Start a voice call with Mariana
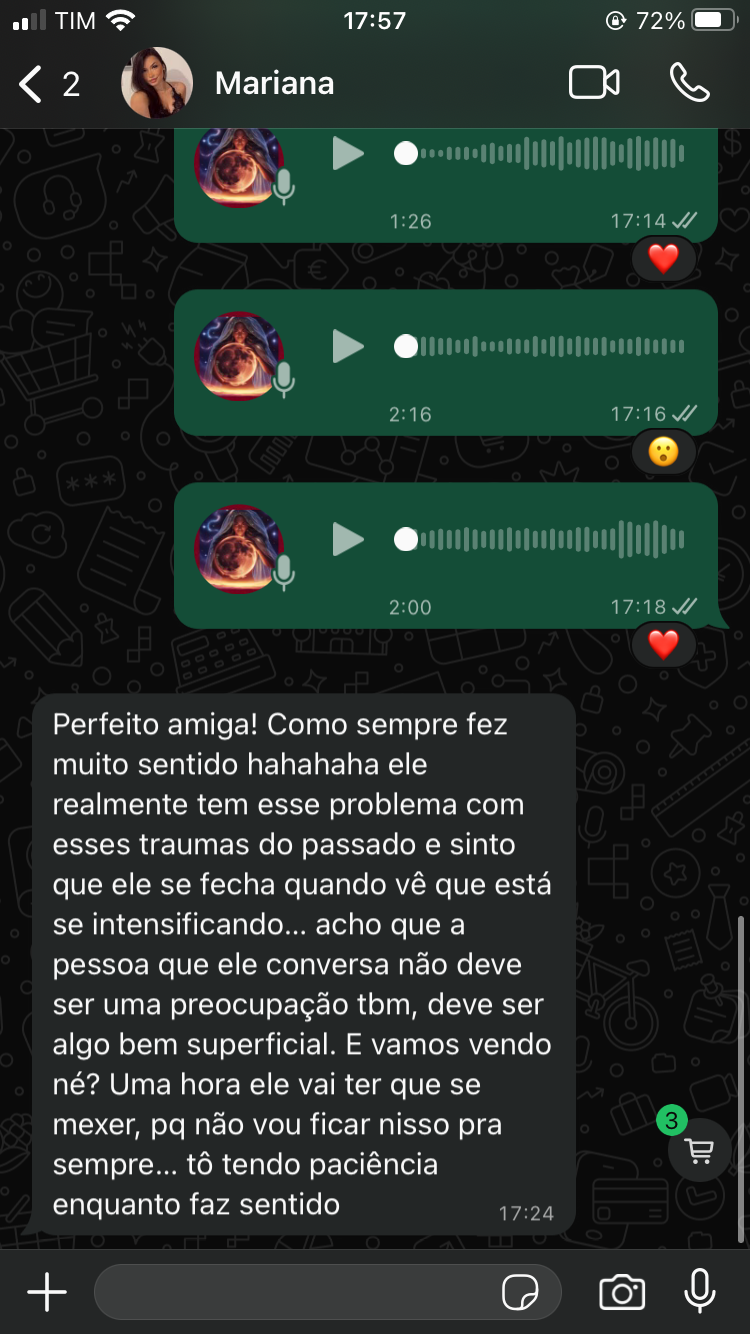750x1334 pixels. click(689, 83)
